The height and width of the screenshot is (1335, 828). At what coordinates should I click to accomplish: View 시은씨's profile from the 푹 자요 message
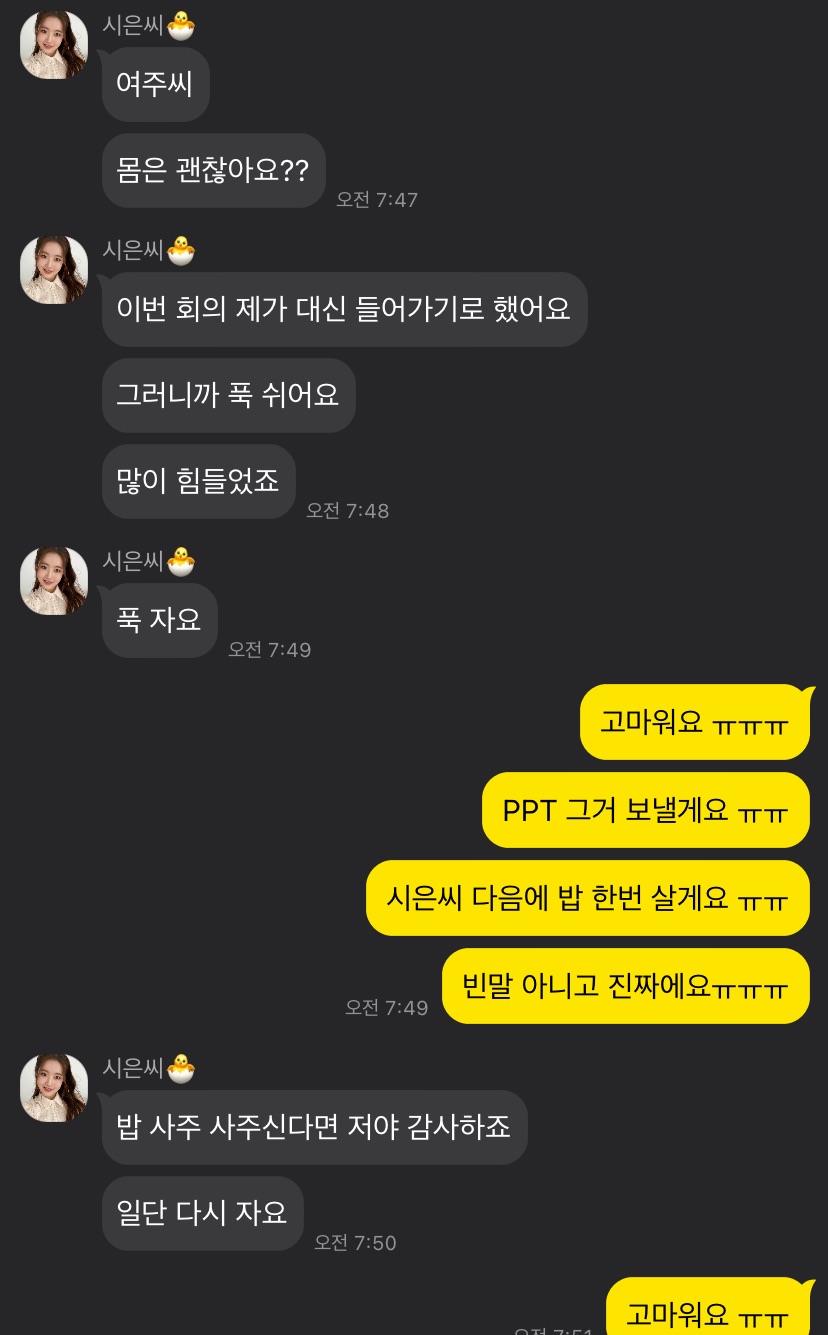[x=54, y=581]
